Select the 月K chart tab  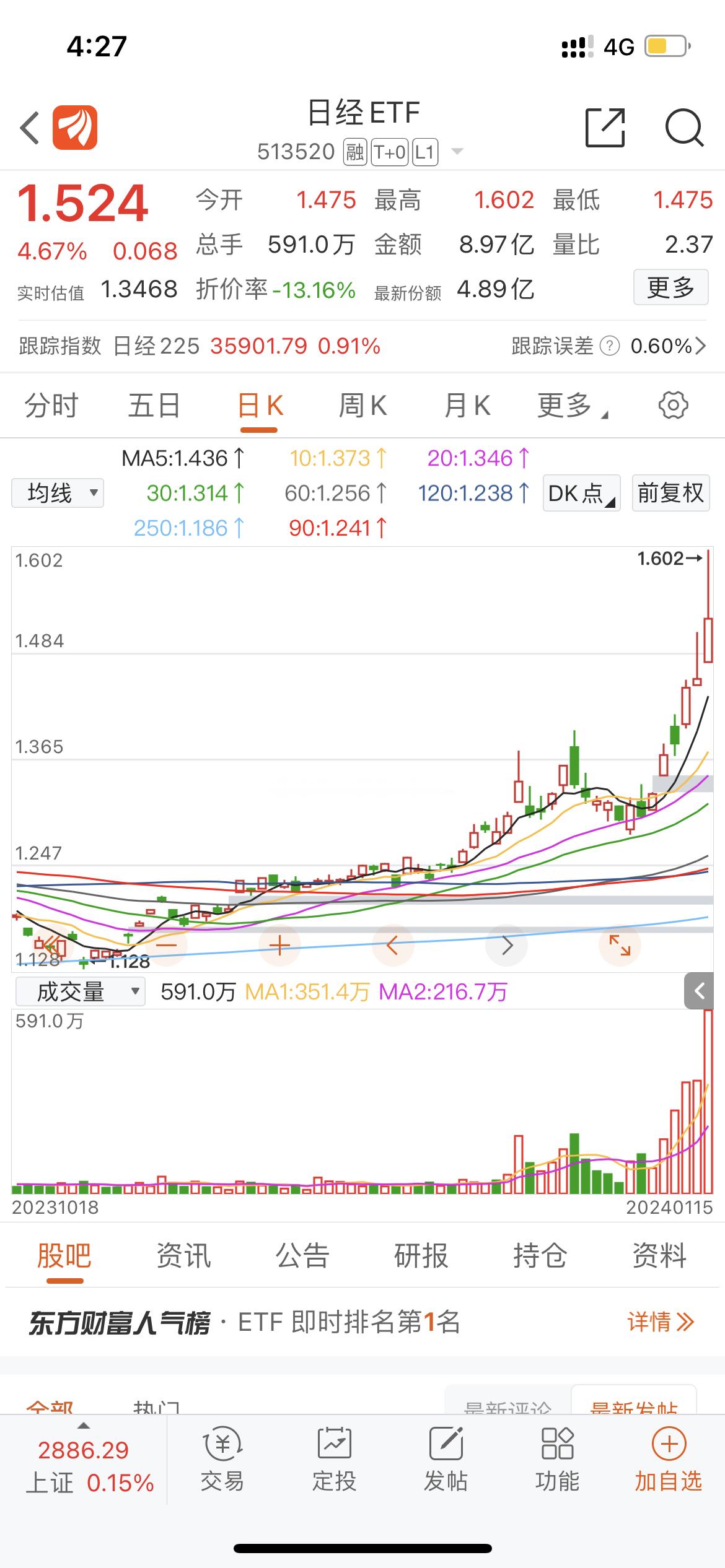click(467, 406)
